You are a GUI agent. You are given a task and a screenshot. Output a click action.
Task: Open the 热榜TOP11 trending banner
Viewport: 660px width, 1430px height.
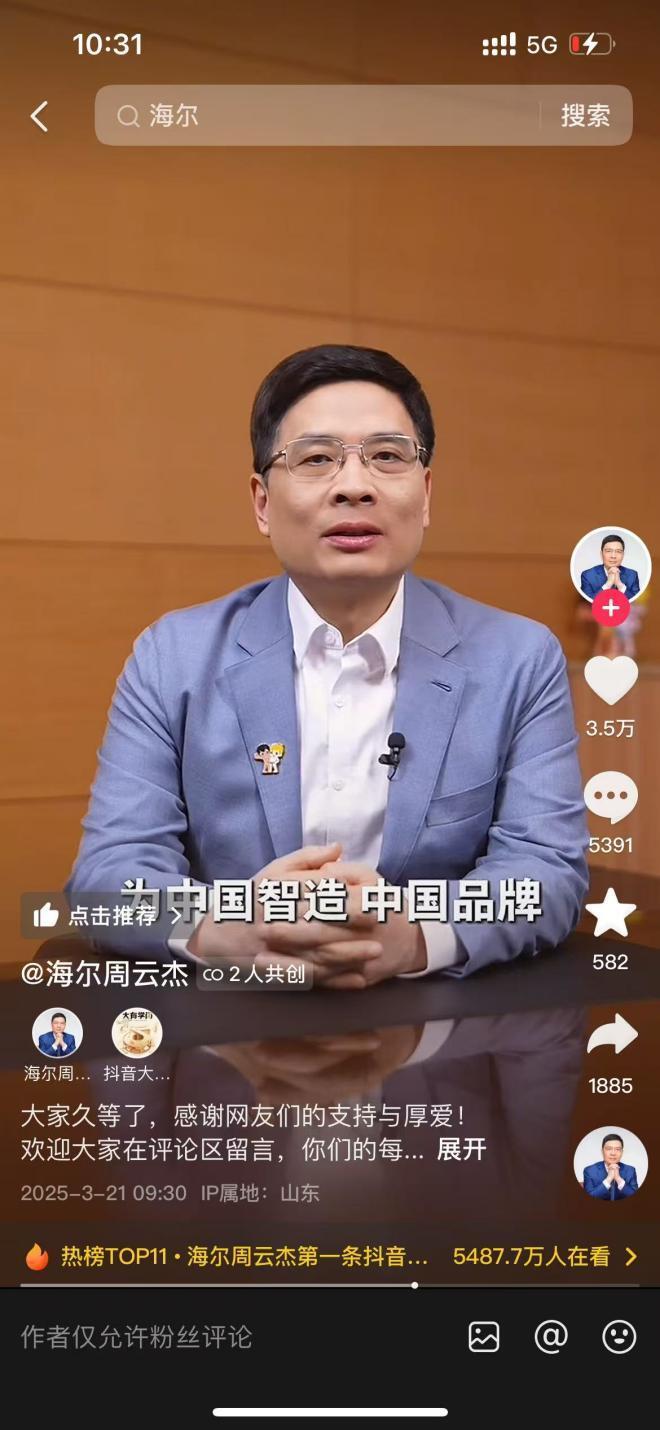pos(330,1256)
